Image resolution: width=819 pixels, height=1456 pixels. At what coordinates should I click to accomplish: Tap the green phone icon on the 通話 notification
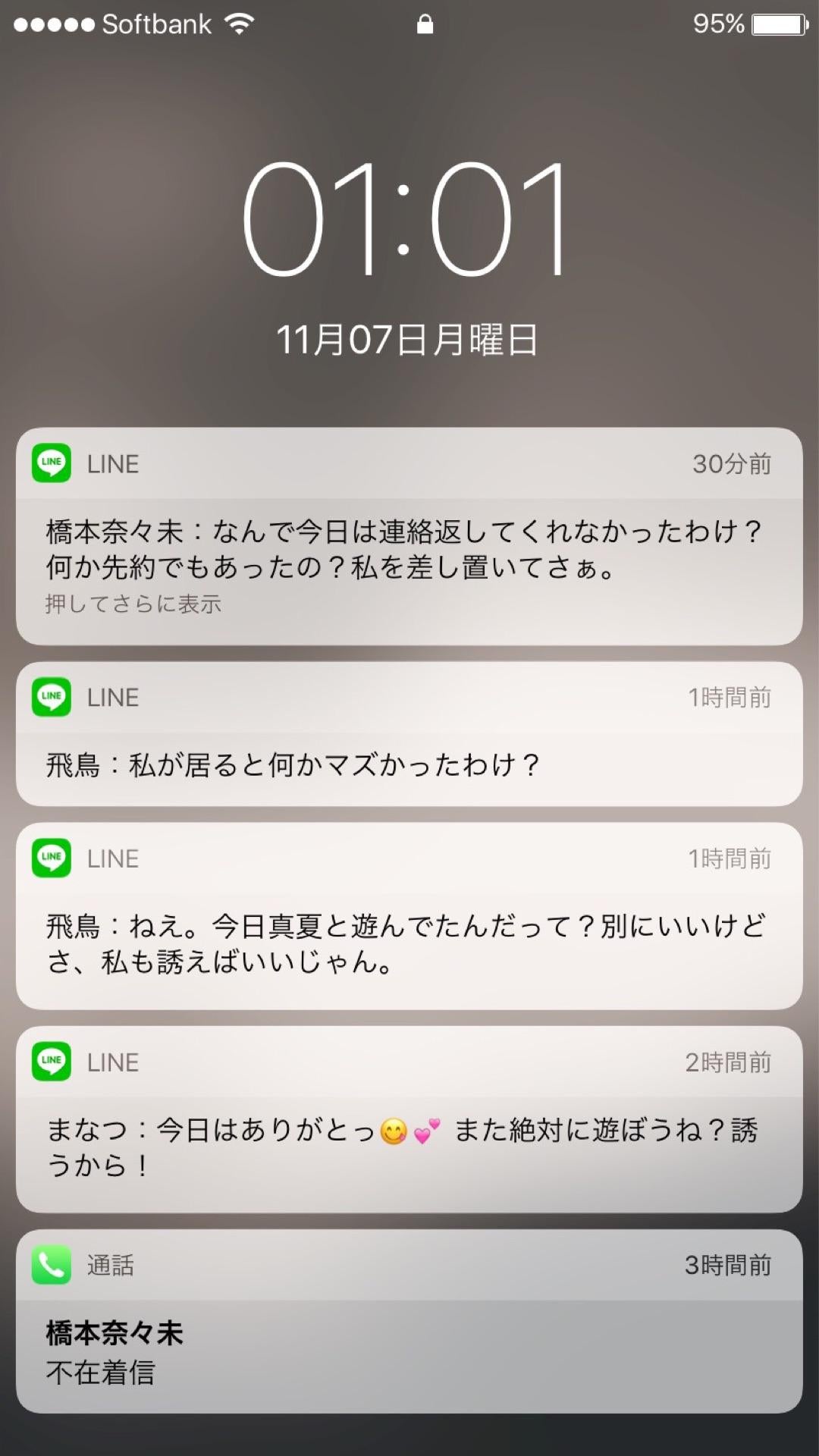click(52, 1265)
